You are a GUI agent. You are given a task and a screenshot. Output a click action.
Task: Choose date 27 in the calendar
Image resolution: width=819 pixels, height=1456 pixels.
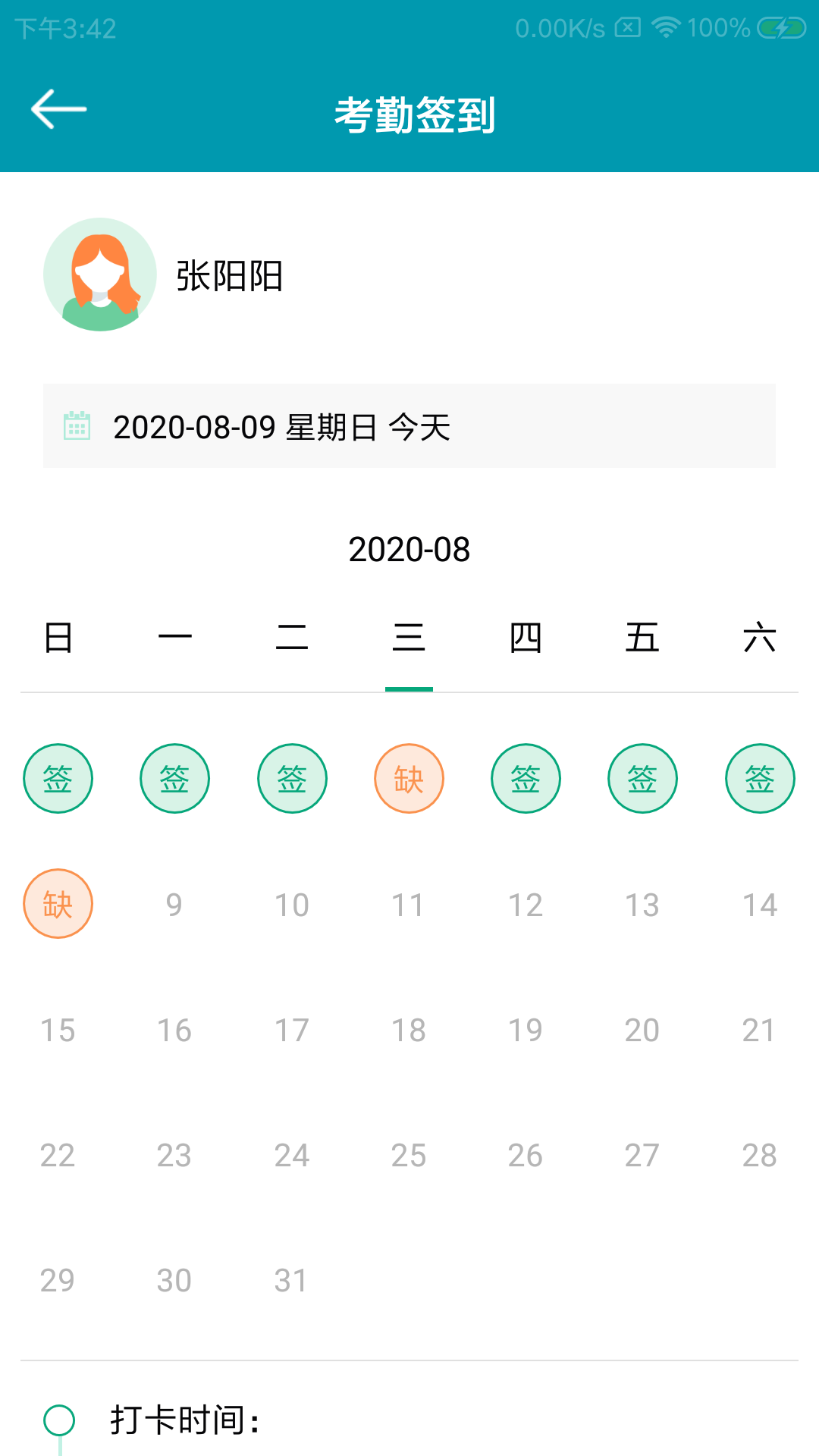pos(642,1155)
